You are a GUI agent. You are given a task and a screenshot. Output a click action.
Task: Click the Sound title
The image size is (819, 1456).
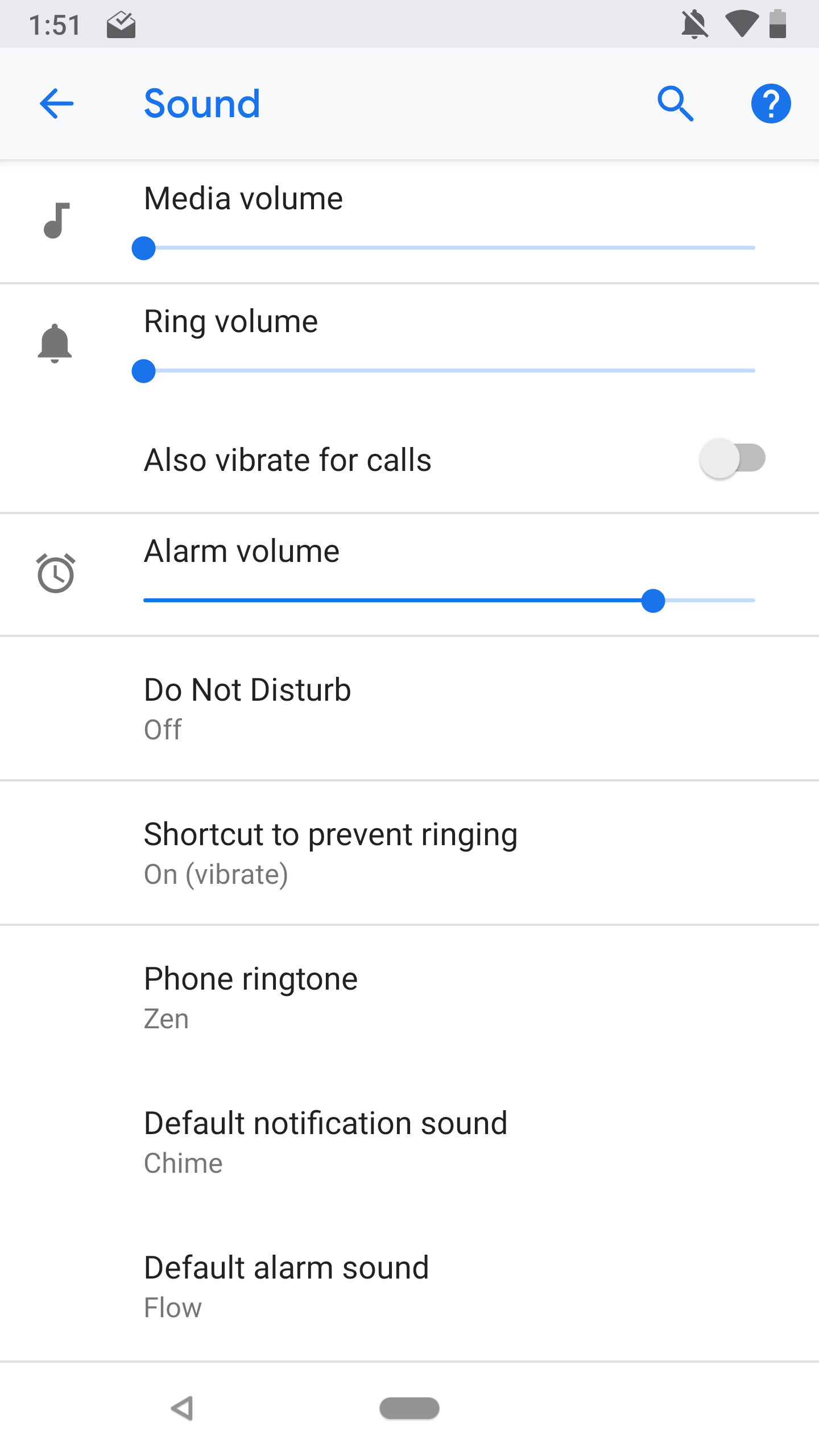202,104
